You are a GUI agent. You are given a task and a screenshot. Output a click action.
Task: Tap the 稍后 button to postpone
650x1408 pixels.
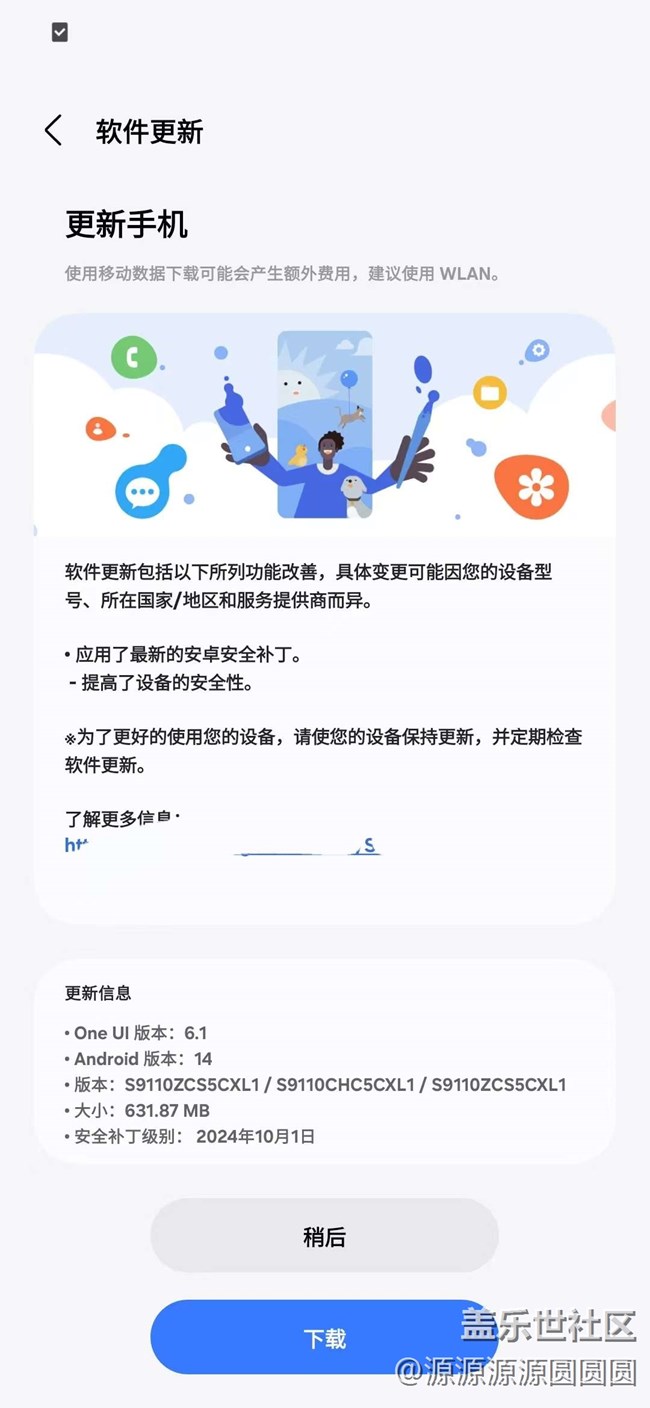(x=324, y=1237)
